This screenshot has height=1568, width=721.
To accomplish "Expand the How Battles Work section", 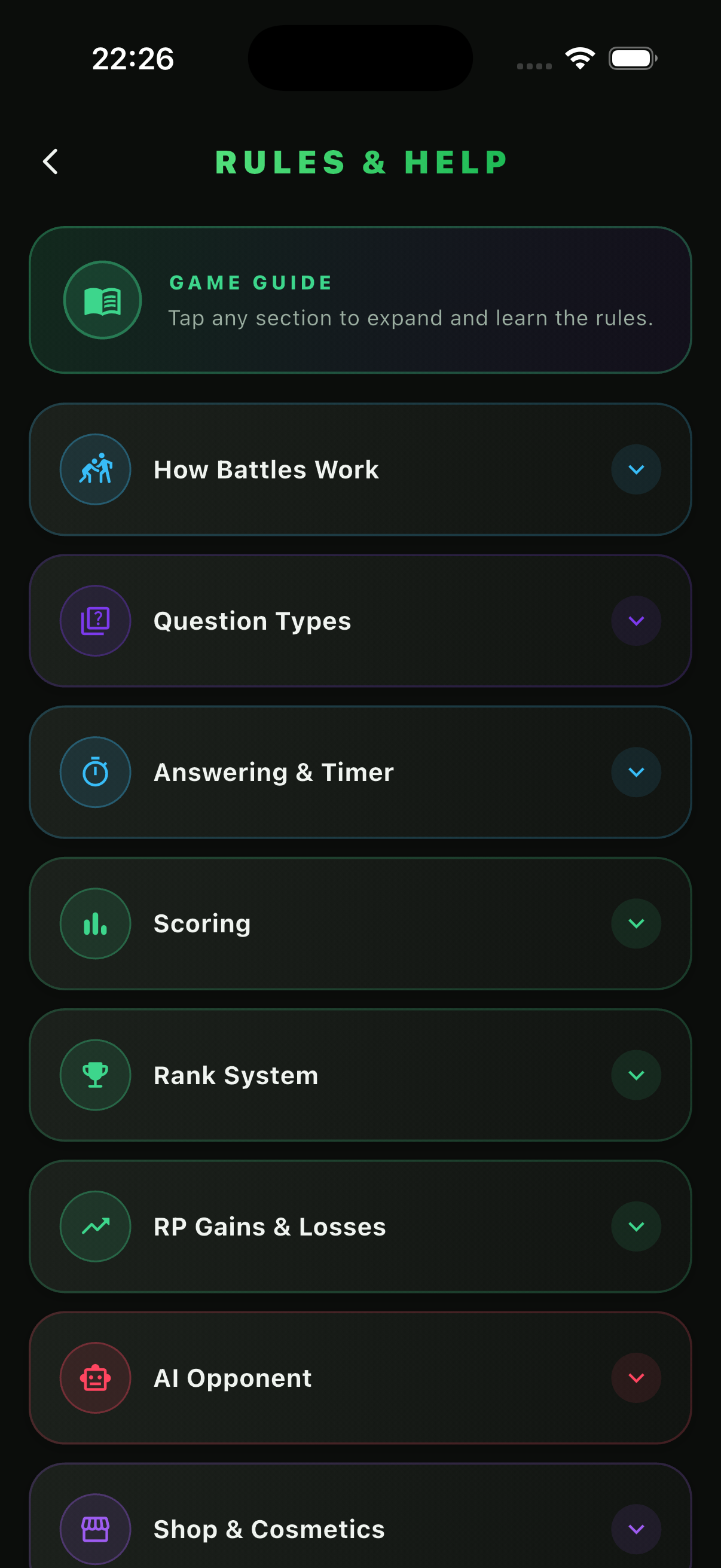I will (636, 469).
